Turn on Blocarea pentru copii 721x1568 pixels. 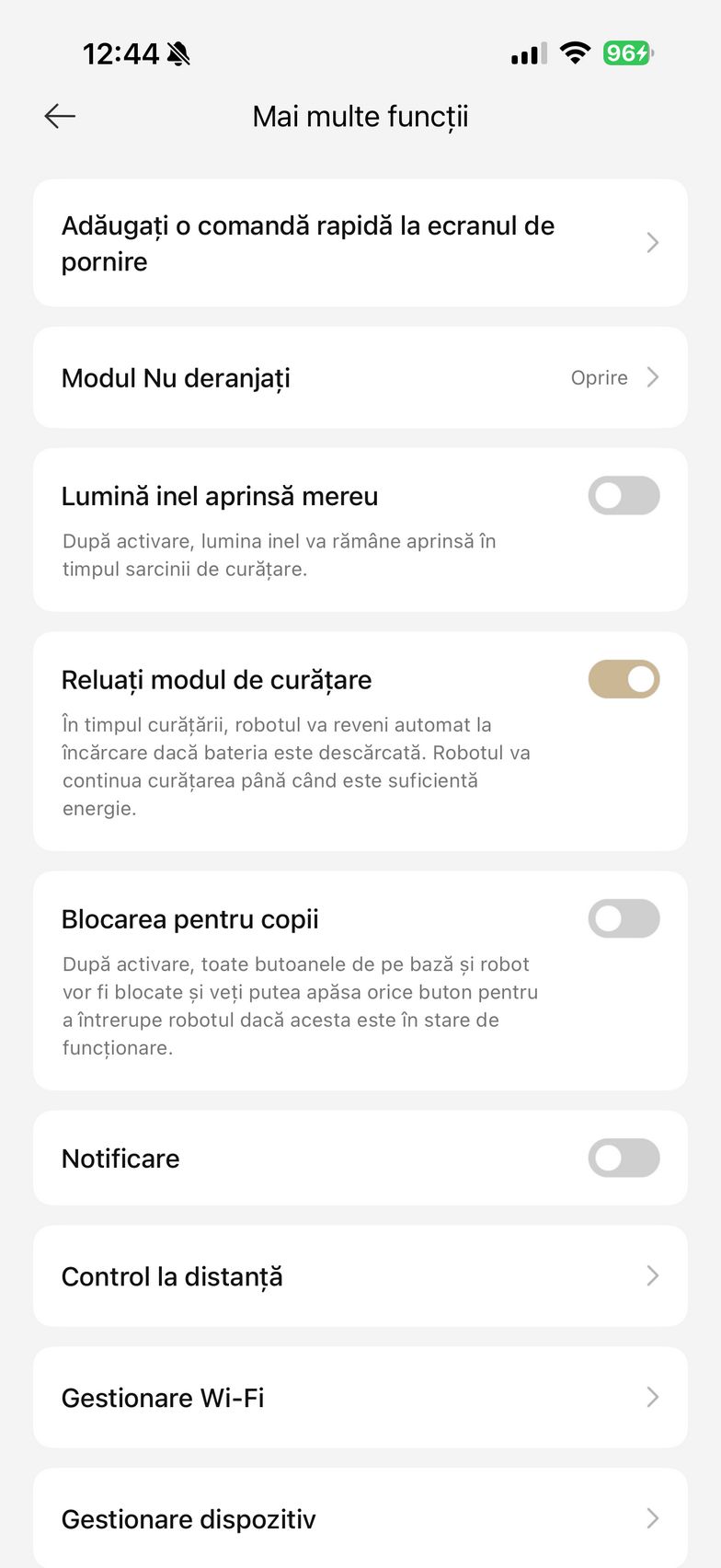coord(624,919)
